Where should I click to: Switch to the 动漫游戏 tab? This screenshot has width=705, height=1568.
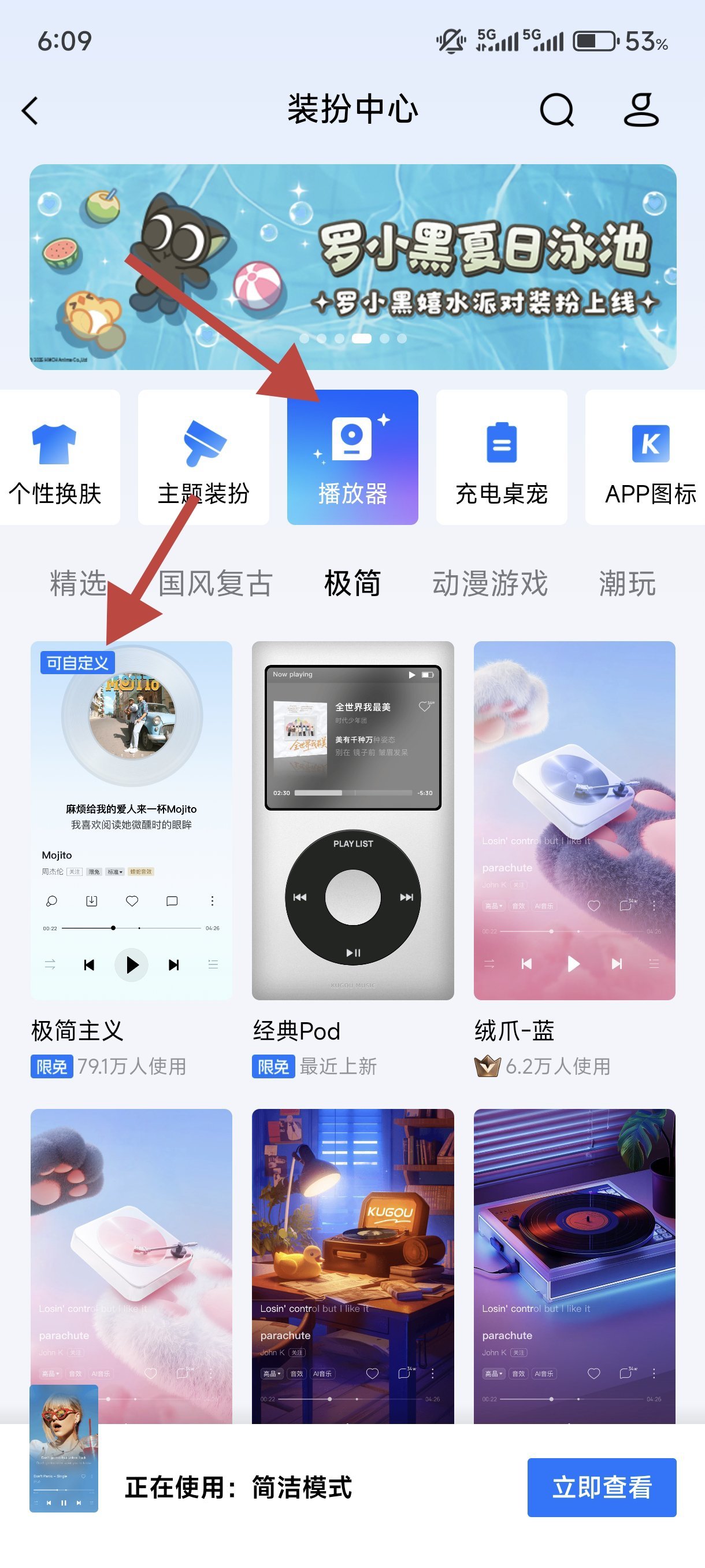point(489,583)
